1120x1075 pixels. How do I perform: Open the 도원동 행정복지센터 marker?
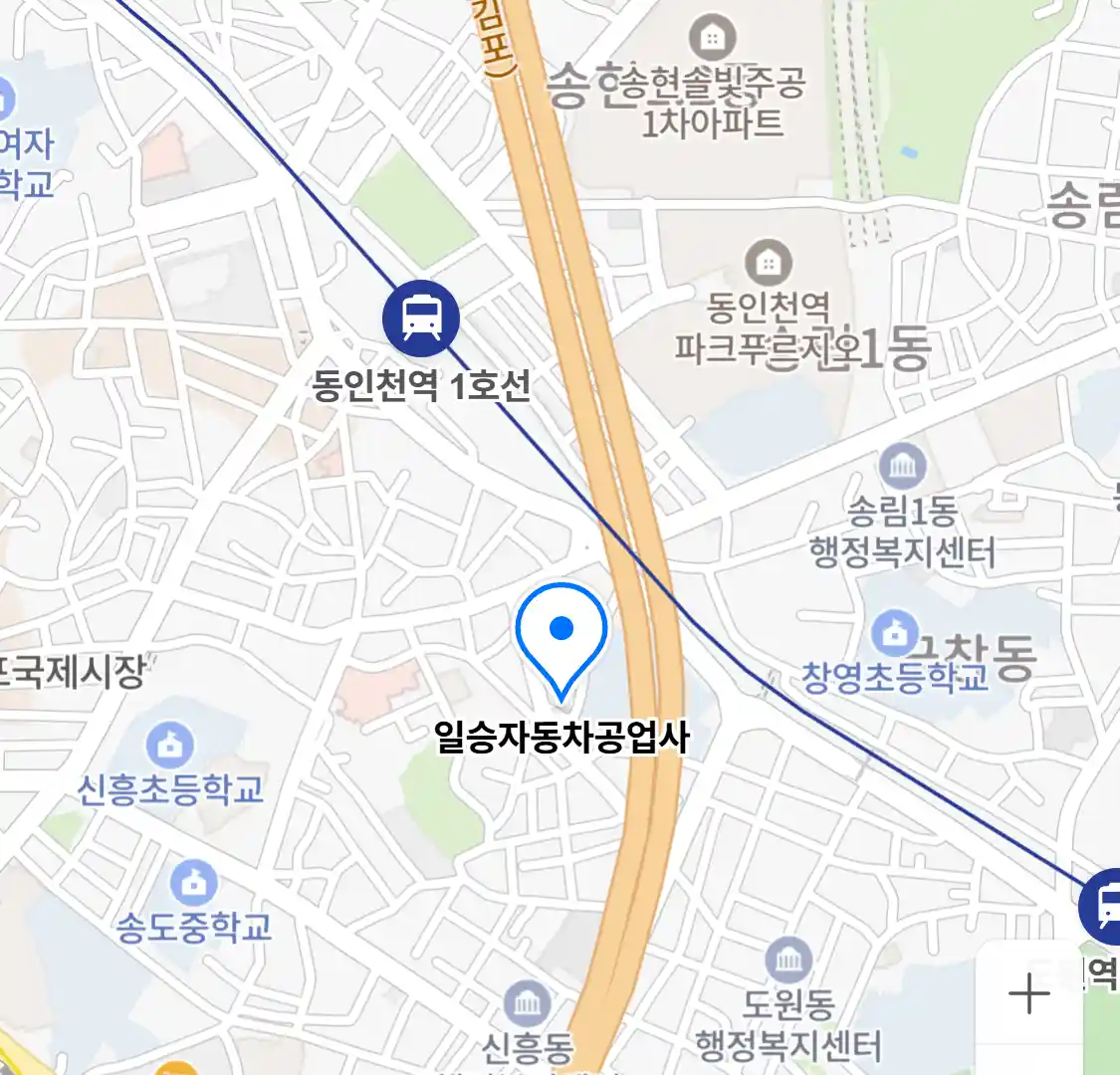[788, 960]
